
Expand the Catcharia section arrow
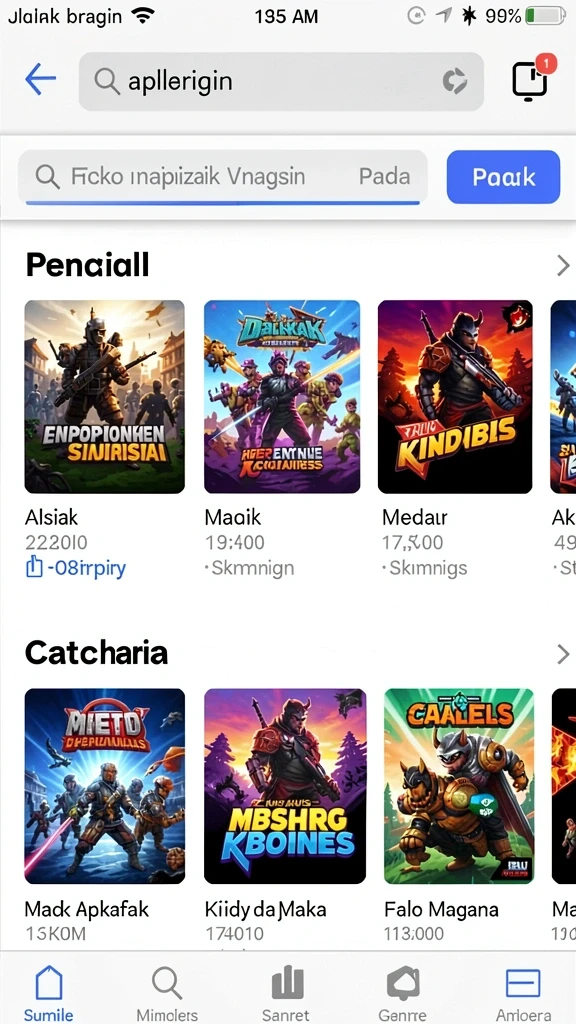coord(562,654)
